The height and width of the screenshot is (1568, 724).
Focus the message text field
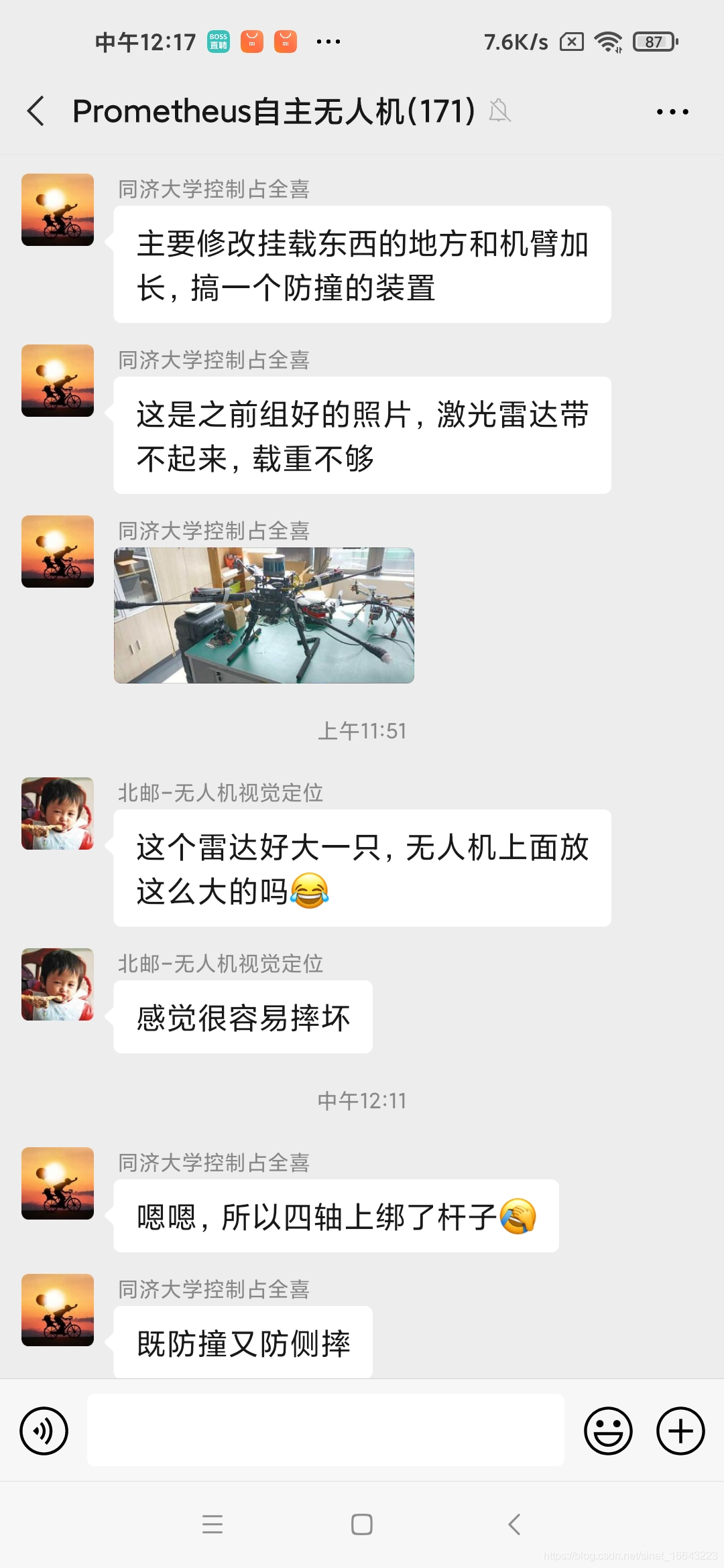pyautogui.click(x=326, y=1430)
